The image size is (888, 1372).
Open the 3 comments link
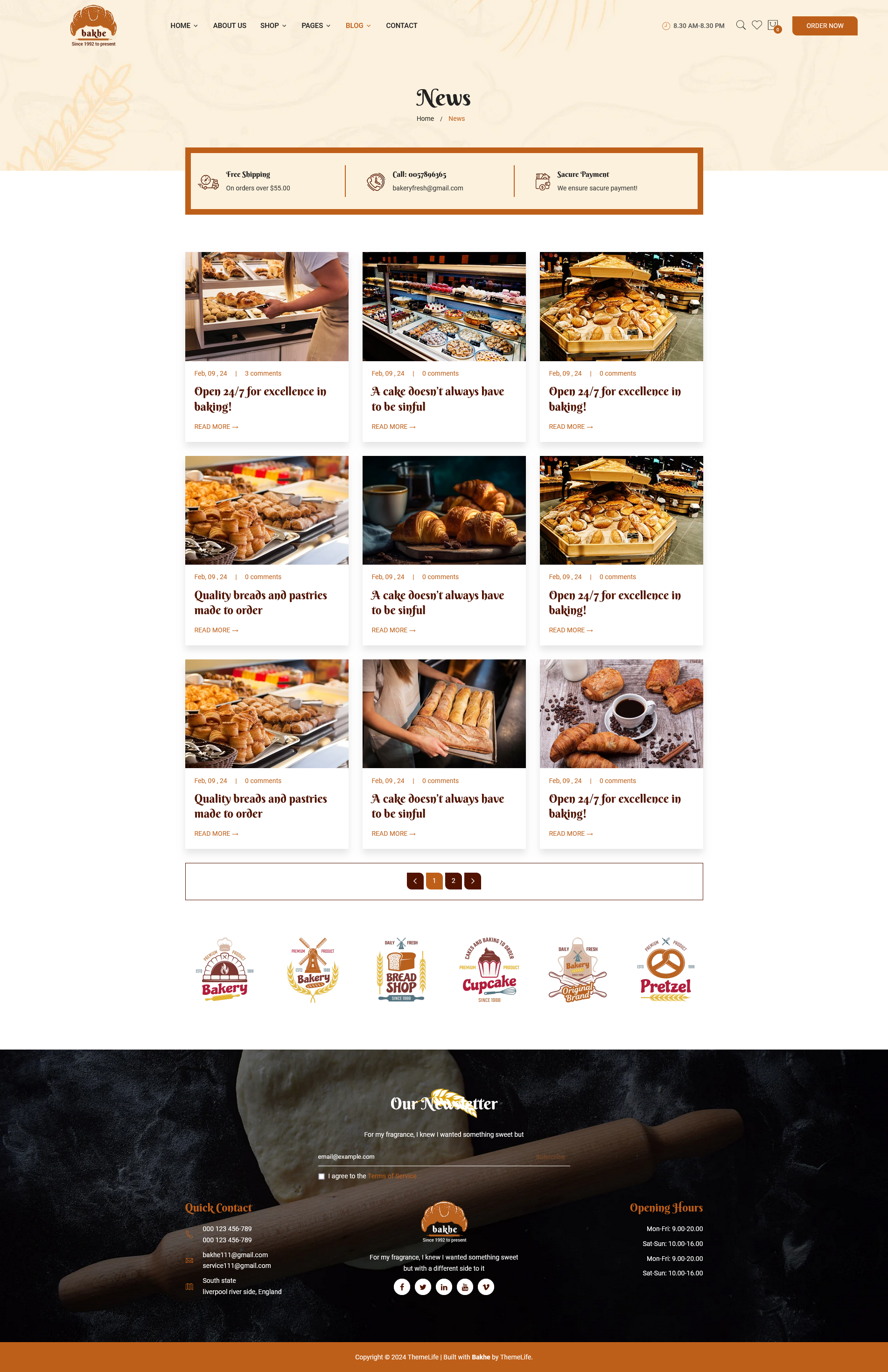(x=263, y=373)
